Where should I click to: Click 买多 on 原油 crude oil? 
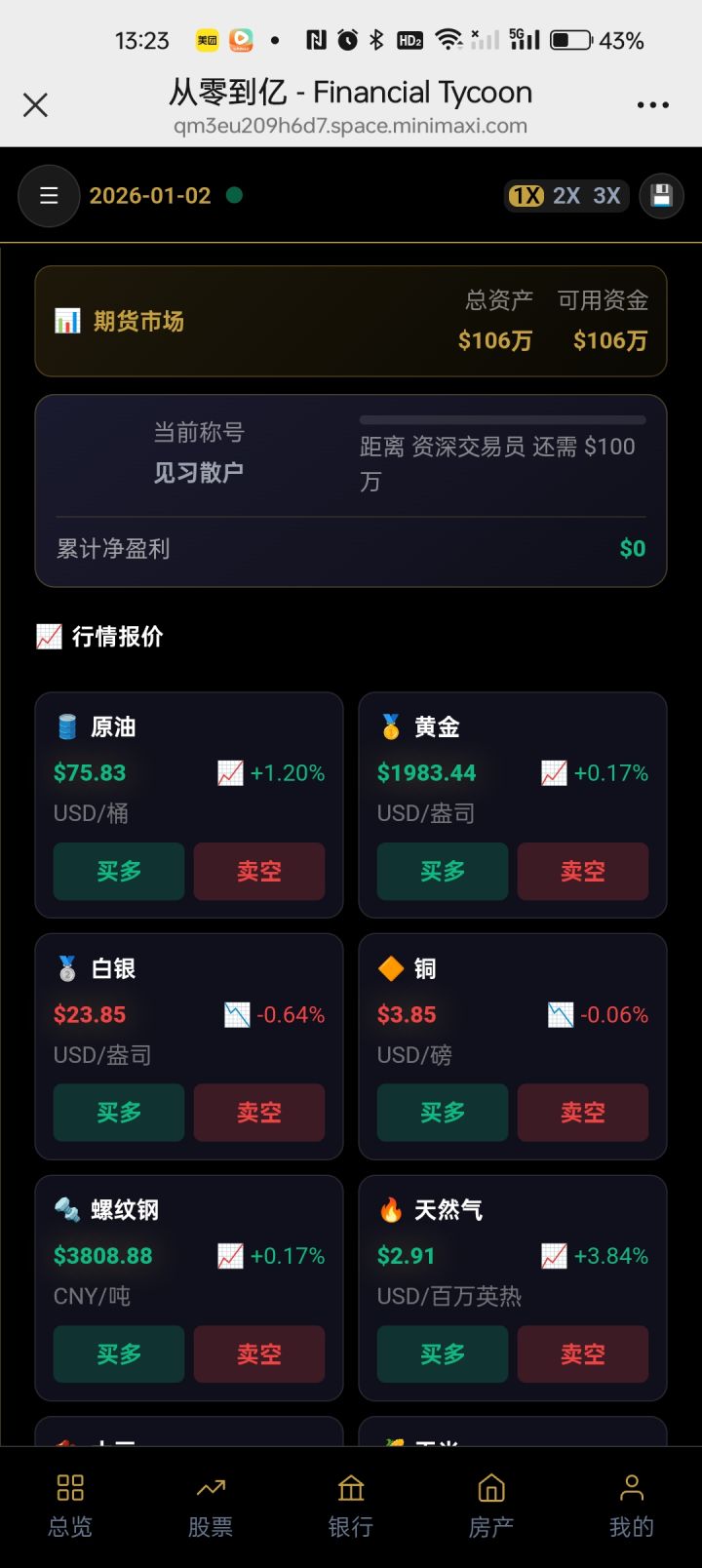(118, 871)
